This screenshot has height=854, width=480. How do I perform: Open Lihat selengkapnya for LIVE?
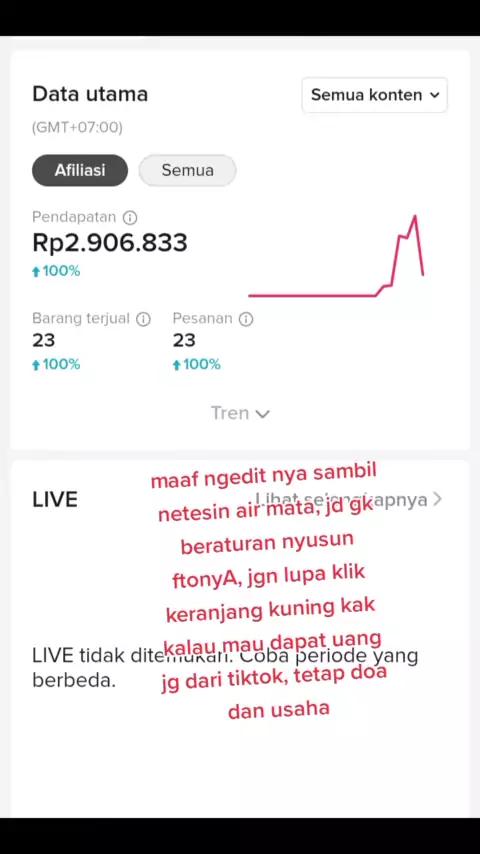tap(348, 499)
